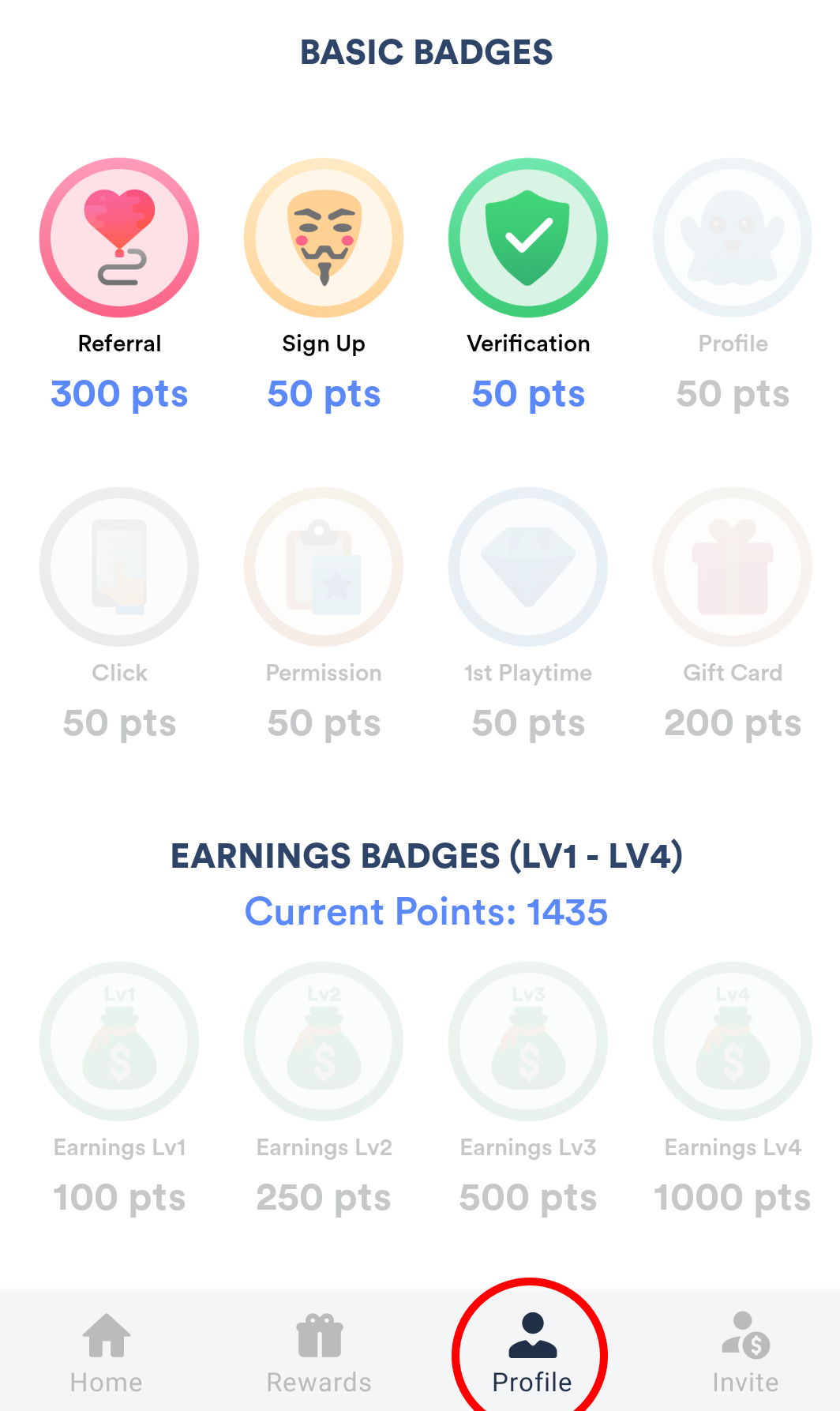Select the Earnings Lv4 badge
The height and width of the screenshot is (1411, 840).
(733, 1041)
